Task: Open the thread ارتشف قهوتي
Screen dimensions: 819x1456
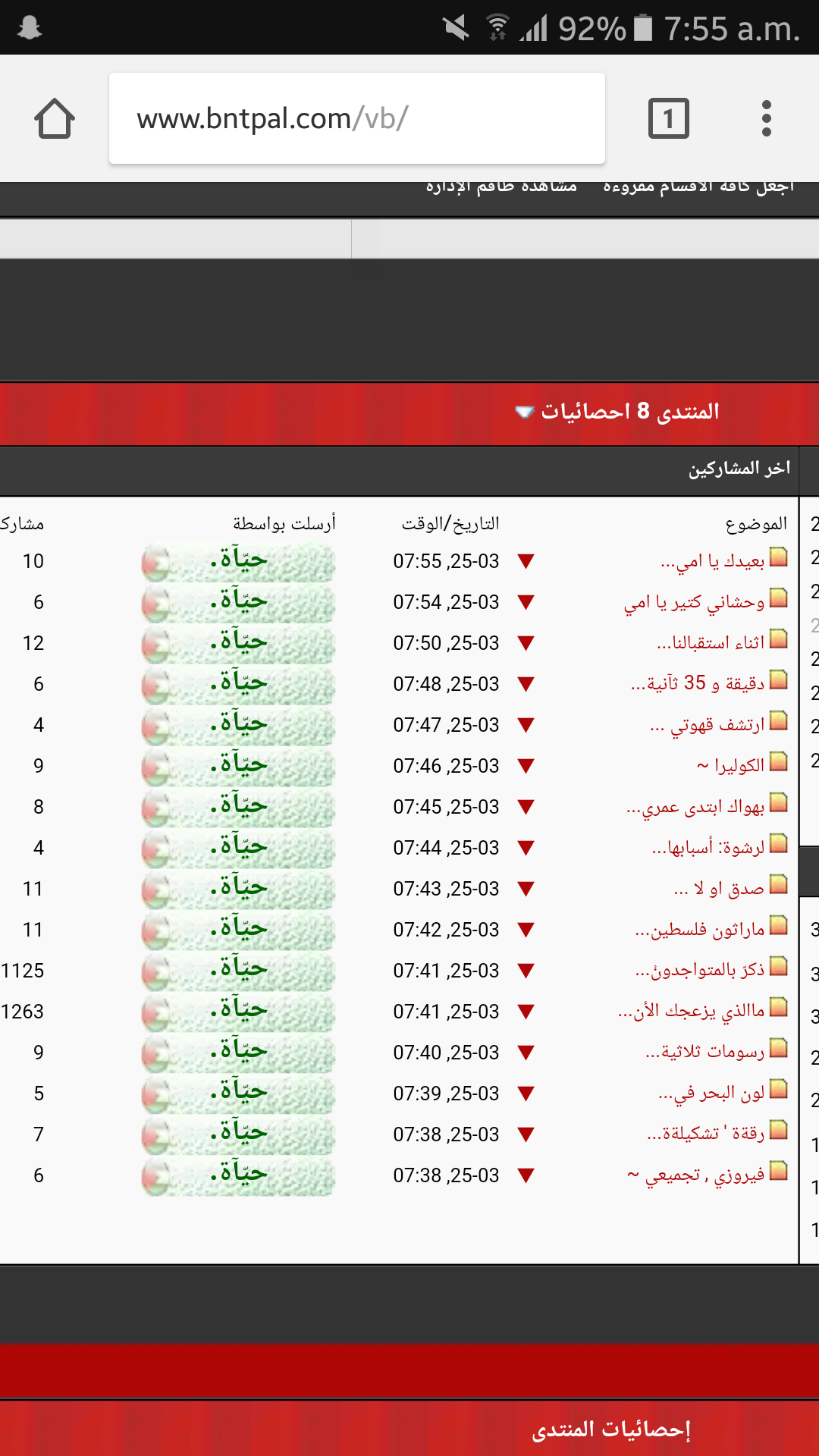Action: tap(707, 725)
